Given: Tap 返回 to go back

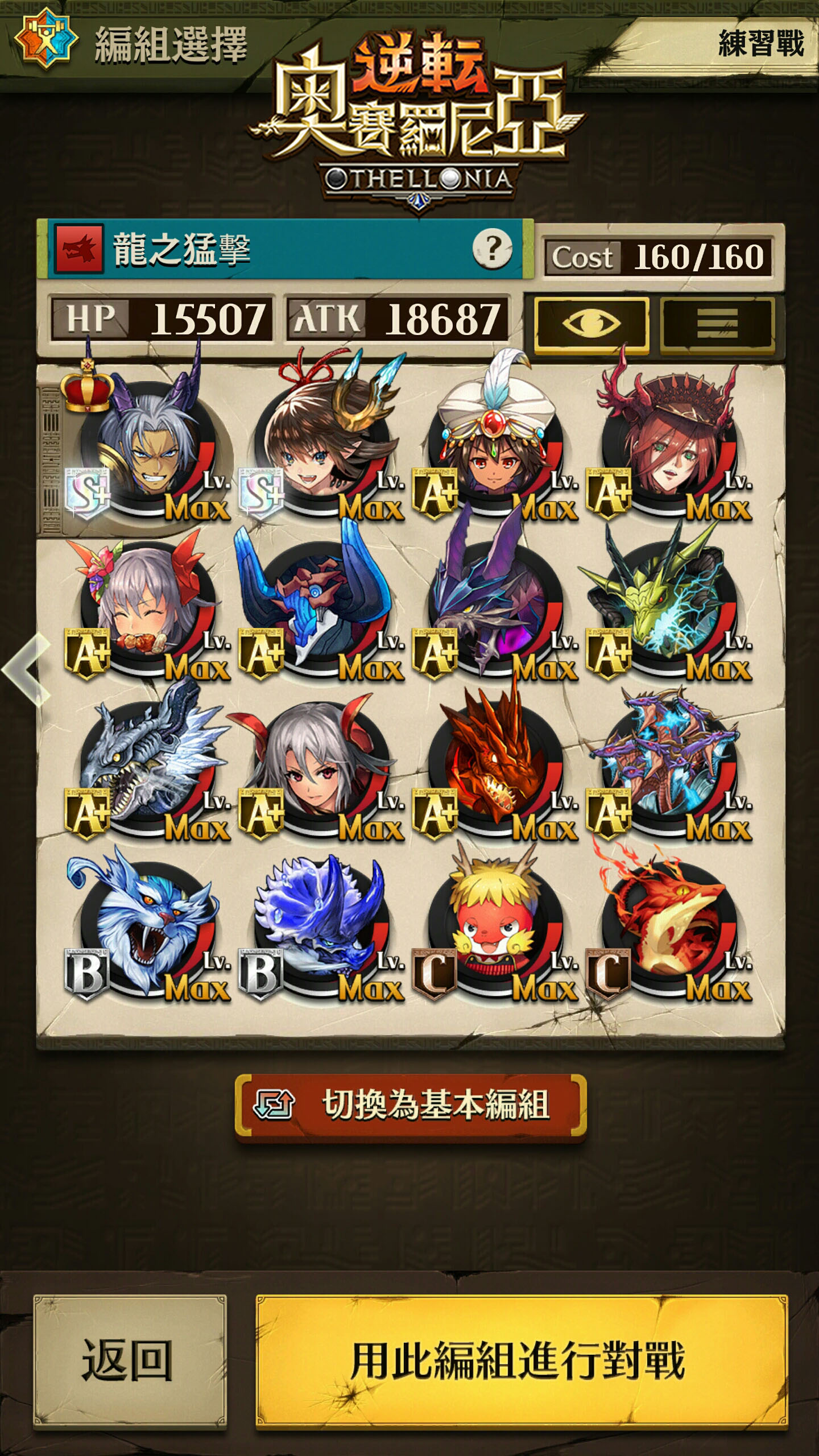Looking at the screenshot, I should tap(130, 1361).
